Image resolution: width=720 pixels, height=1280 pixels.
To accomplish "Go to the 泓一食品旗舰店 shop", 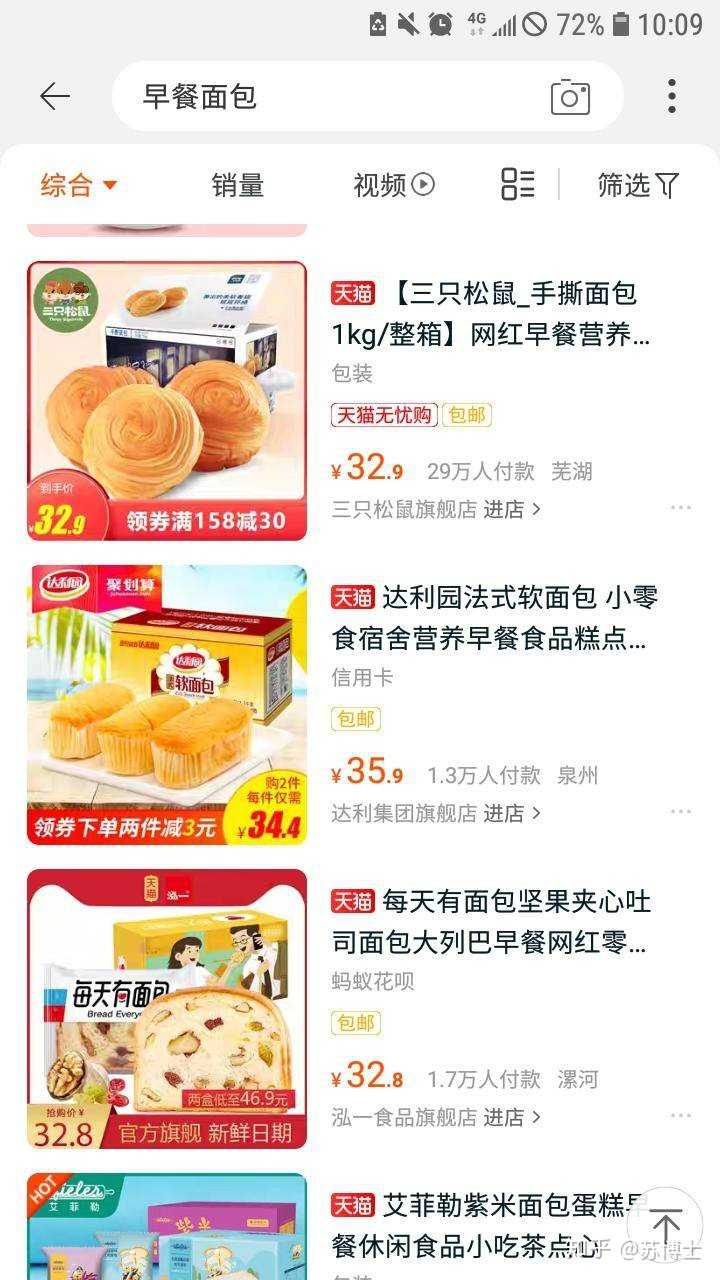I will 437,1117.
